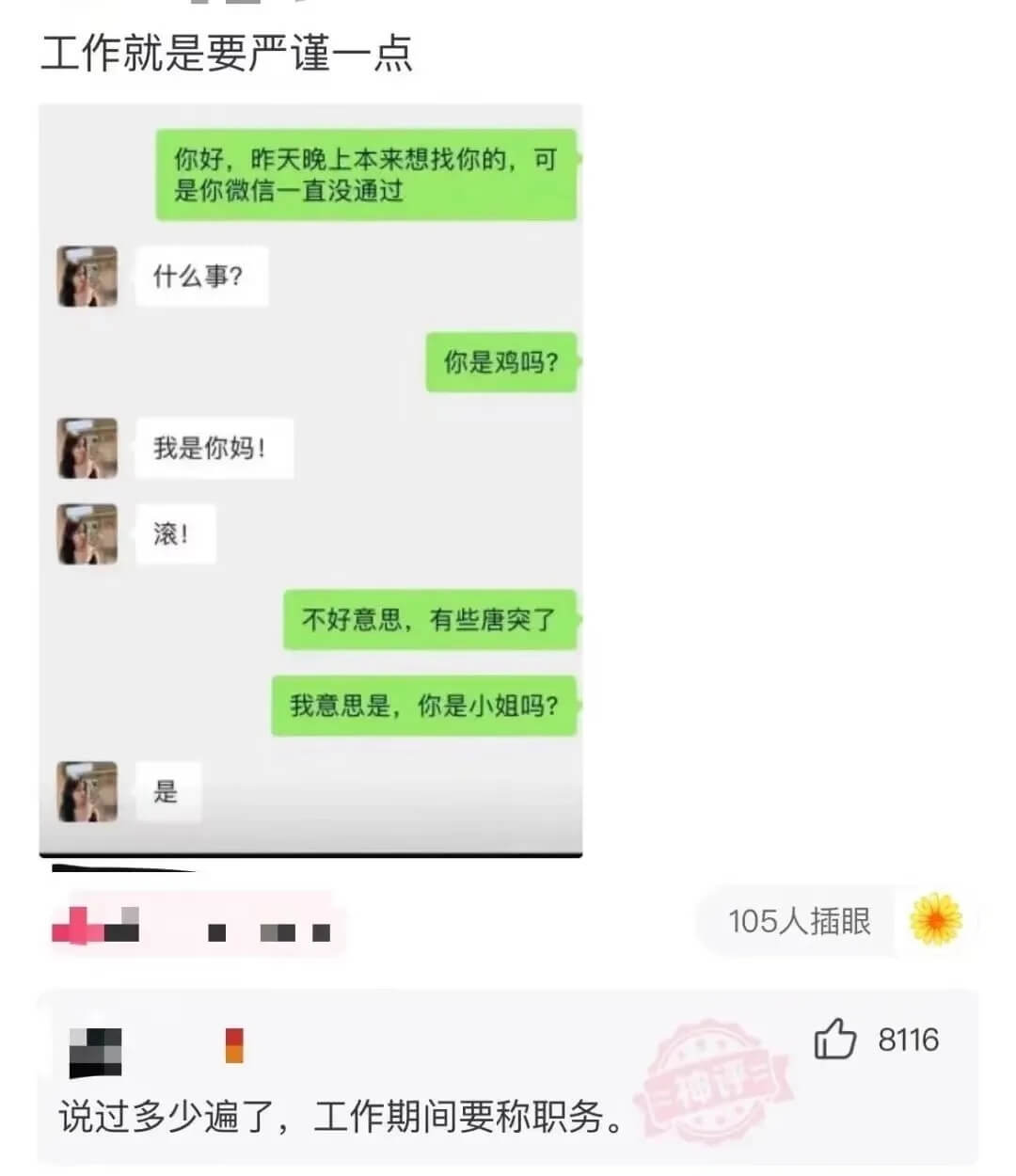Open the comment 说过多少遍了

[x=341, y=1117]
